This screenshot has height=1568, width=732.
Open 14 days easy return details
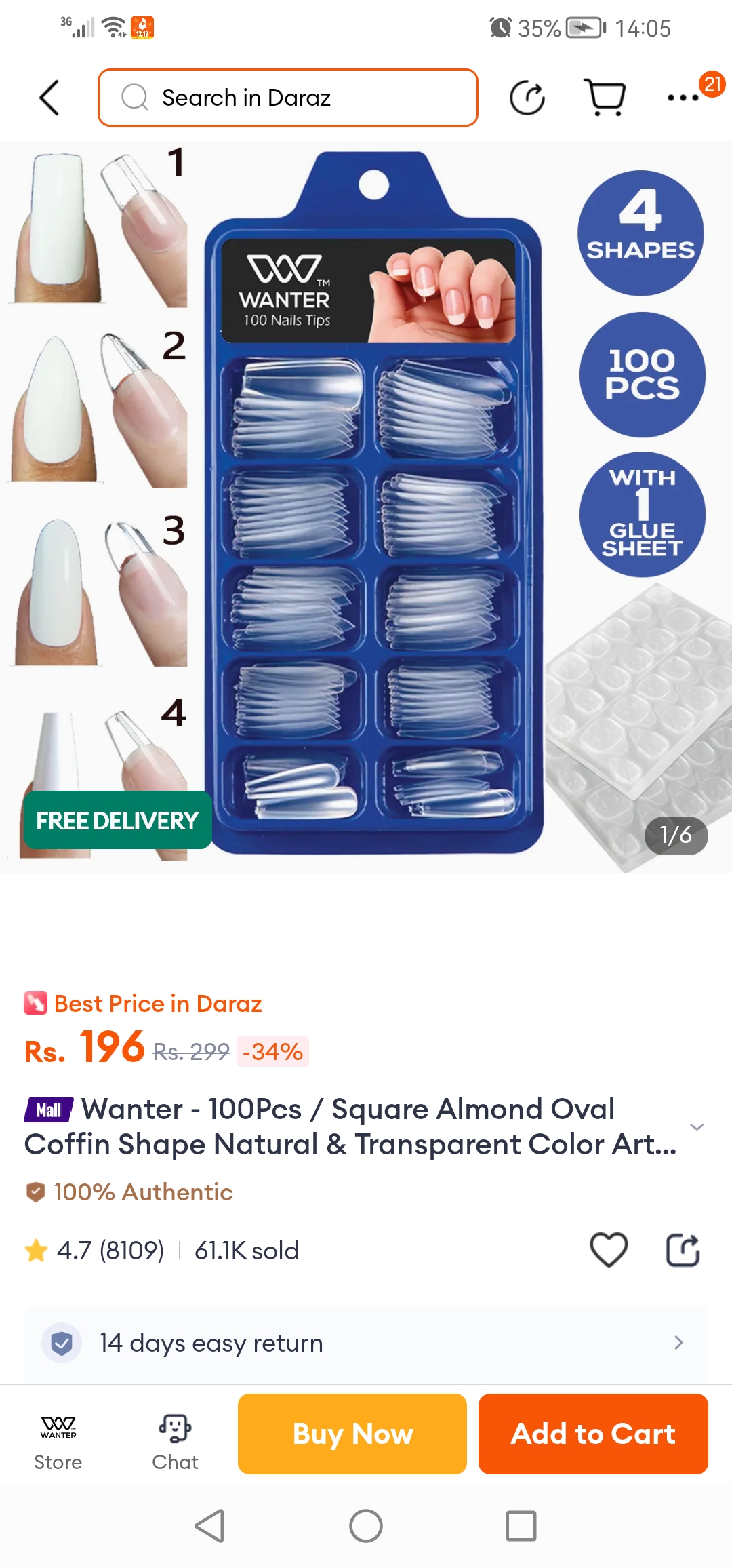[x=366, y=1343]
